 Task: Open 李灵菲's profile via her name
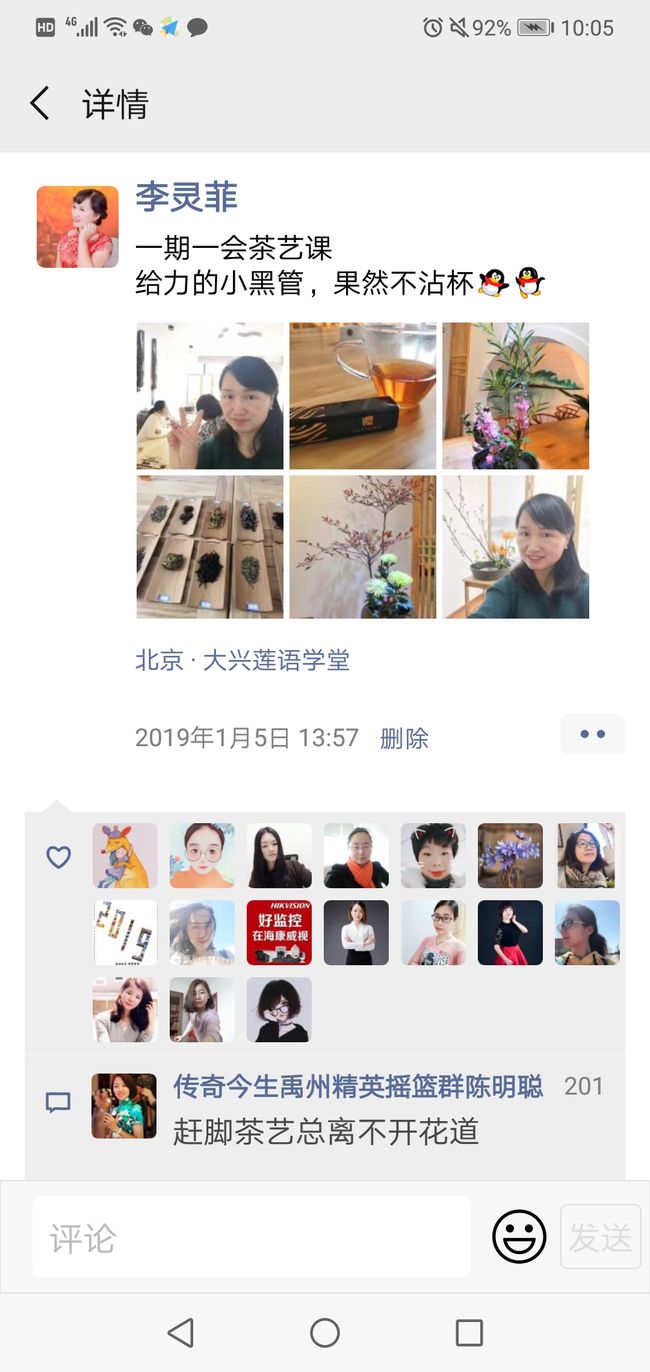coord(186,197)
